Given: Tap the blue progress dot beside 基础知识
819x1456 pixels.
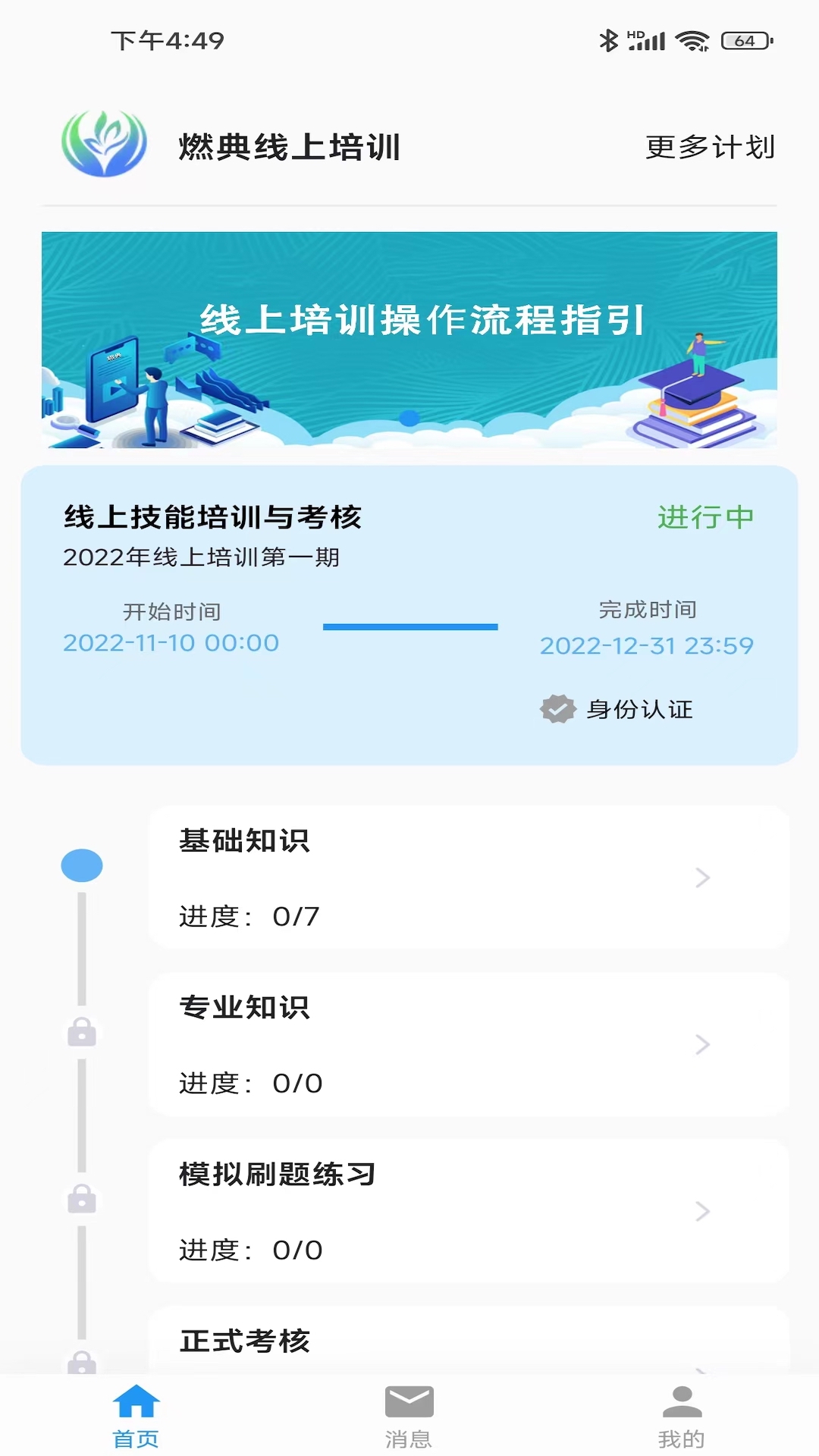Looking at the screenshot, I should coord(81,864).
